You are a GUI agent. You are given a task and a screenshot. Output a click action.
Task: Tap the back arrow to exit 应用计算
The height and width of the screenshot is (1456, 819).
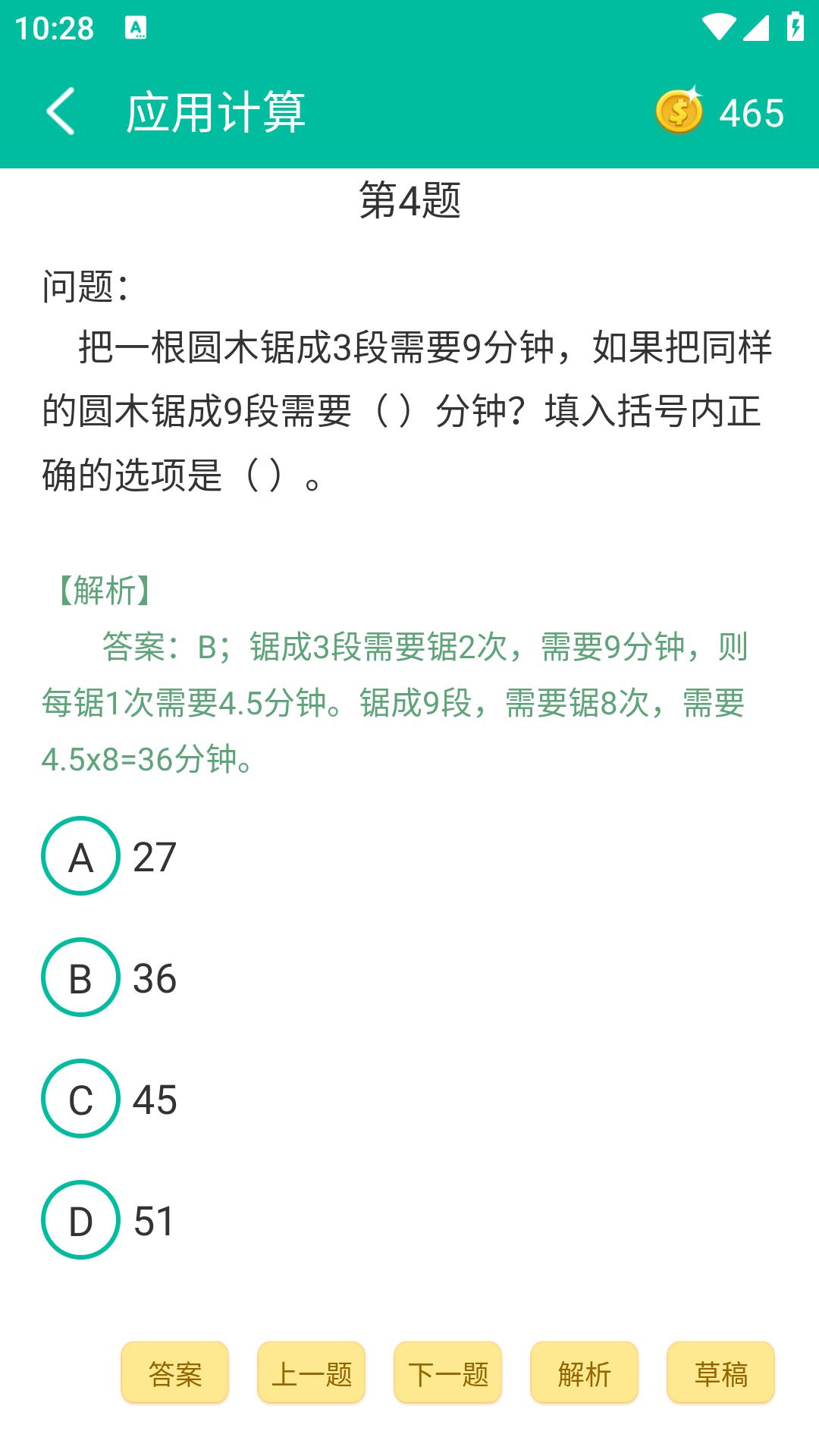click(61, 111)
